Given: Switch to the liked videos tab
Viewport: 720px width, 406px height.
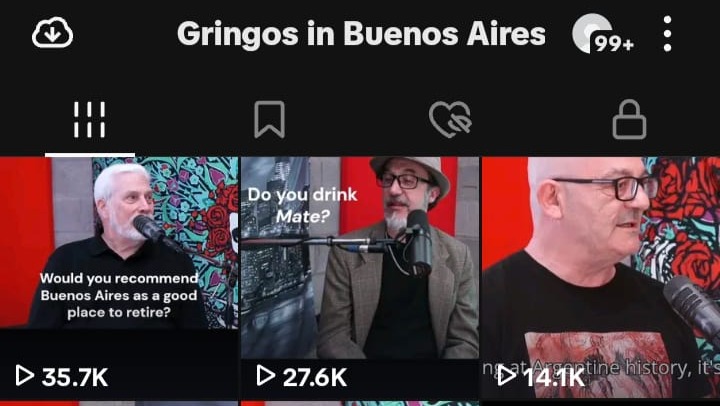Looking at the screenshot, I should pos(449,121).
